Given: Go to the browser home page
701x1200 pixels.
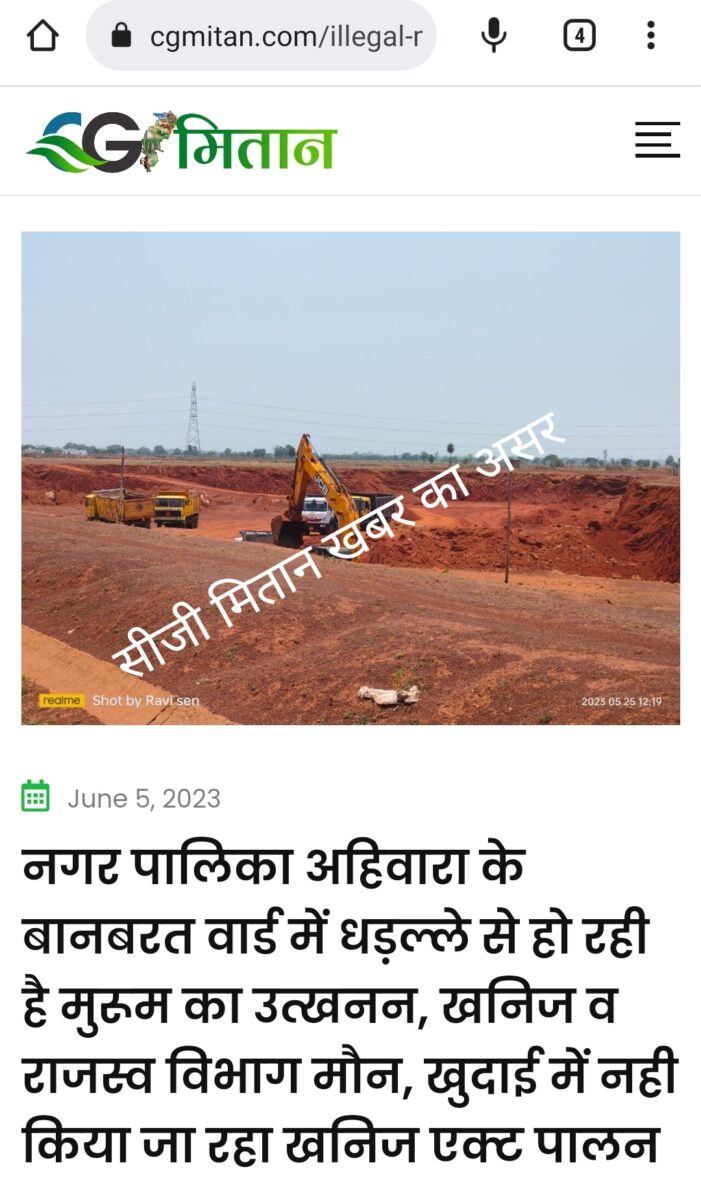Looking at the screenshot, I should 42,36.
